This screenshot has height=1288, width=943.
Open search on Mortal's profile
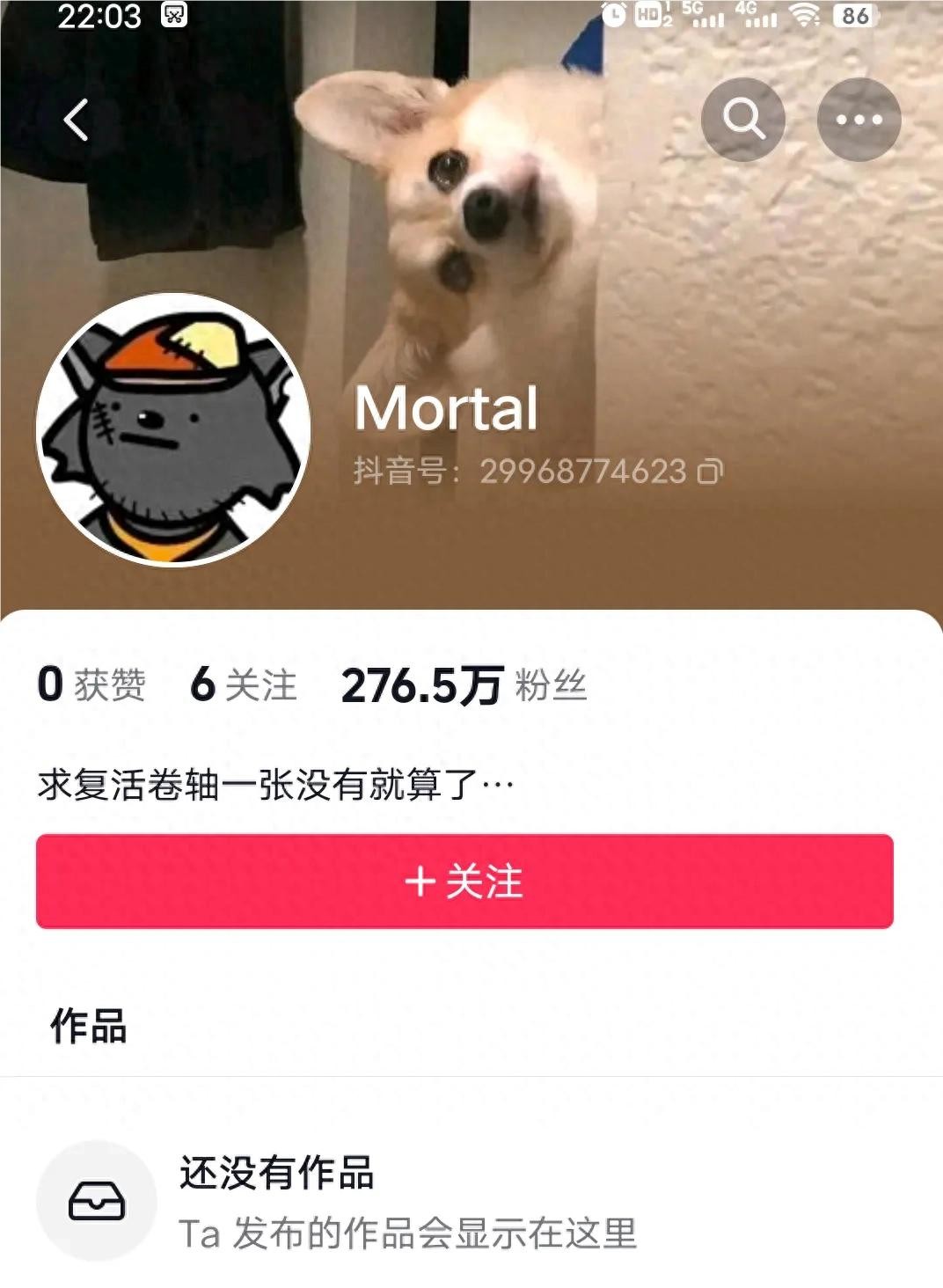pos(743,120)
